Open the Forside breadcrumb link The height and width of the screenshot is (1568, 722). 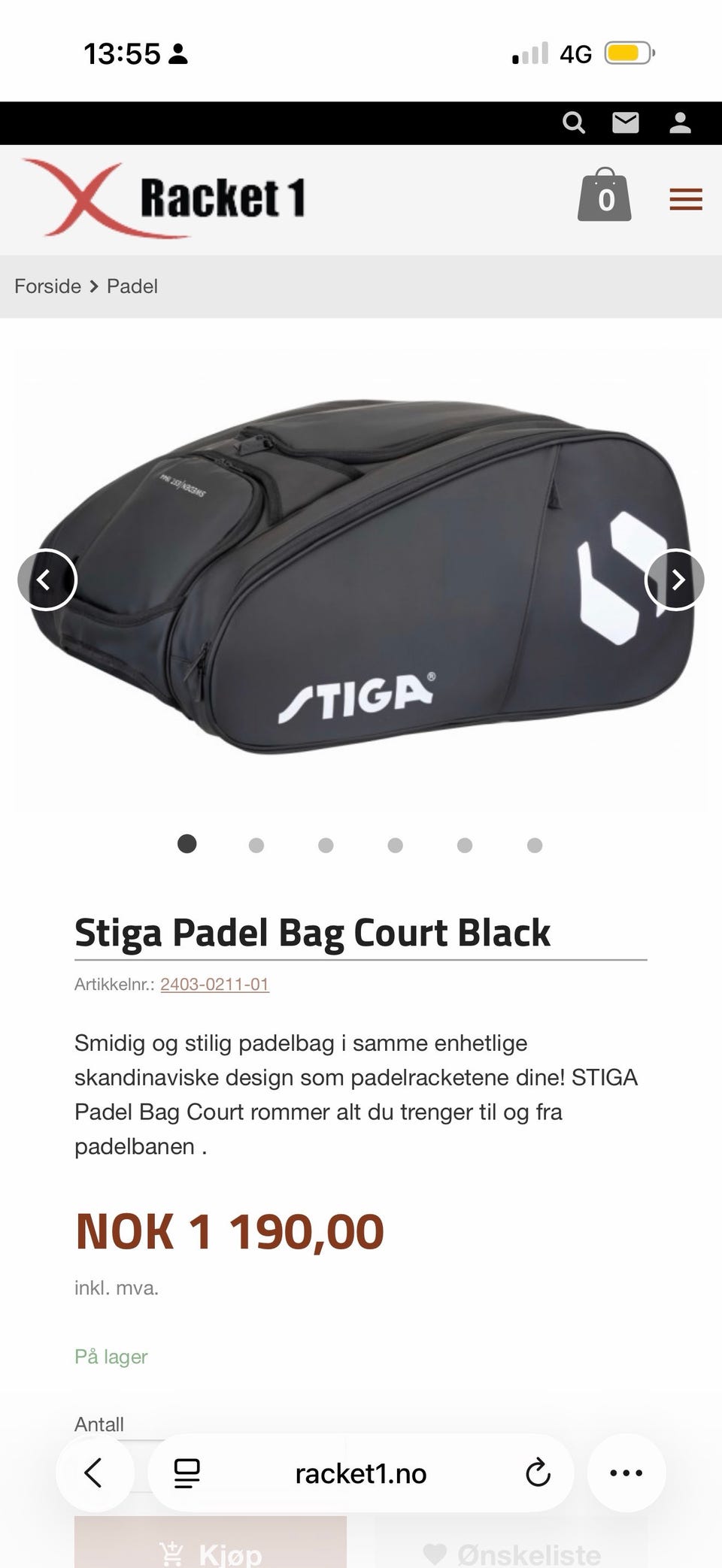coord(47,286)
